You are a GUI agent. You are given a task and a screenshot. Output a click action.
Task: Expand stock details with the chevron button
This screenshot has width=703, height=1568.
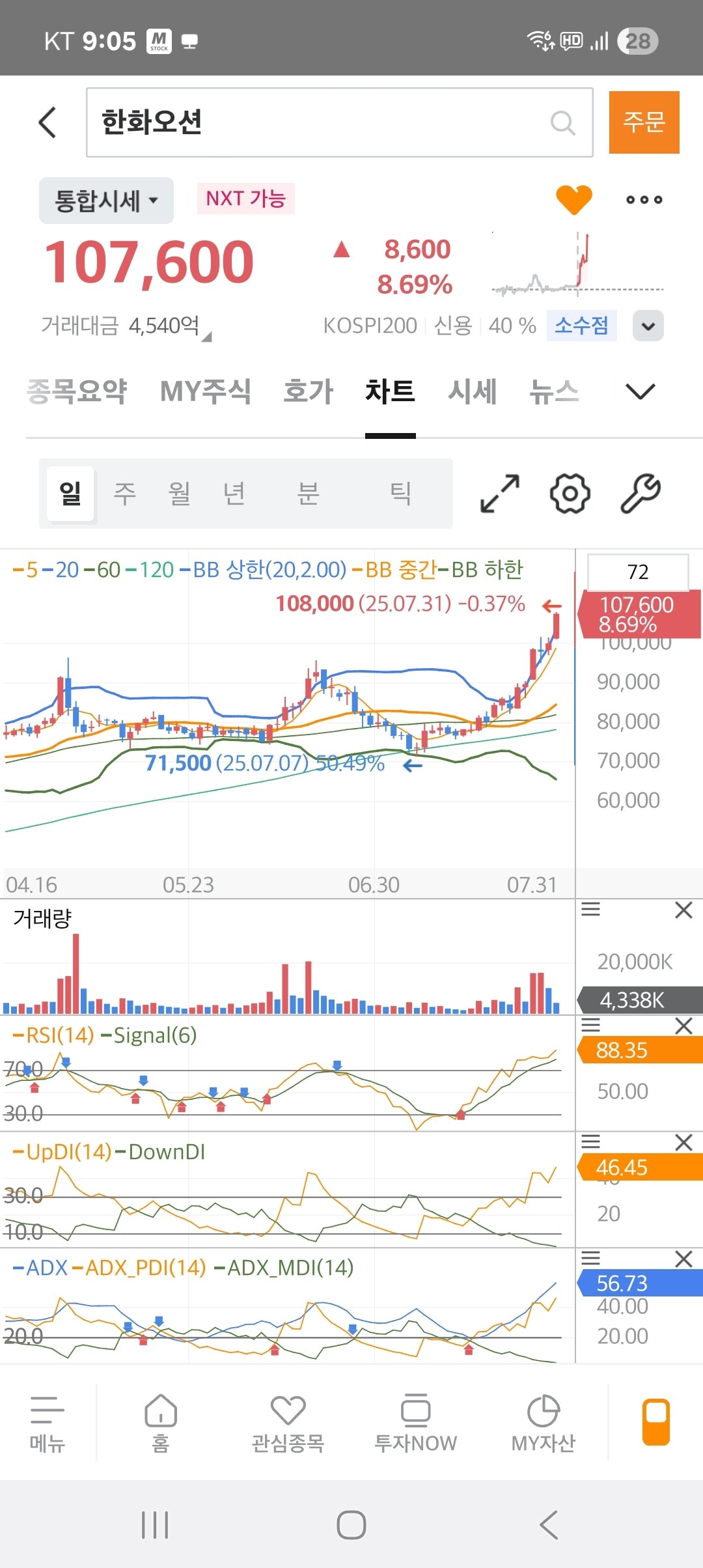point(648,326)
